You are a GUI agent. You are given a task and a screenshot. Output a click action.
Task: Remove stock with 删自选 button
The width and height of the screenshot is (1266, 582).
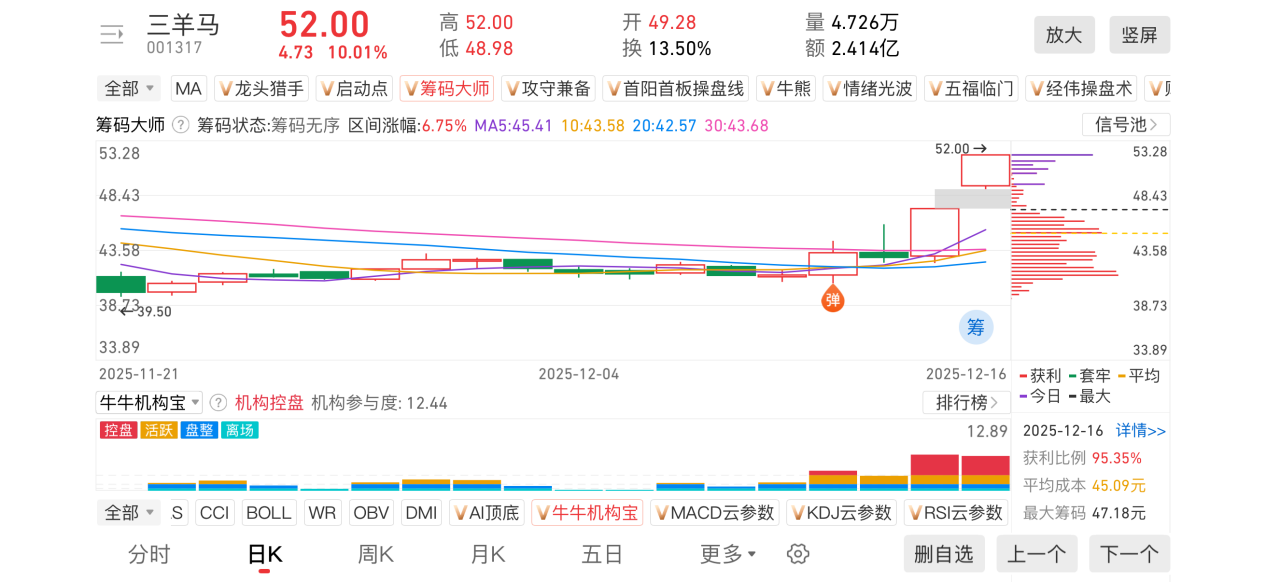[x=943, y=554]
